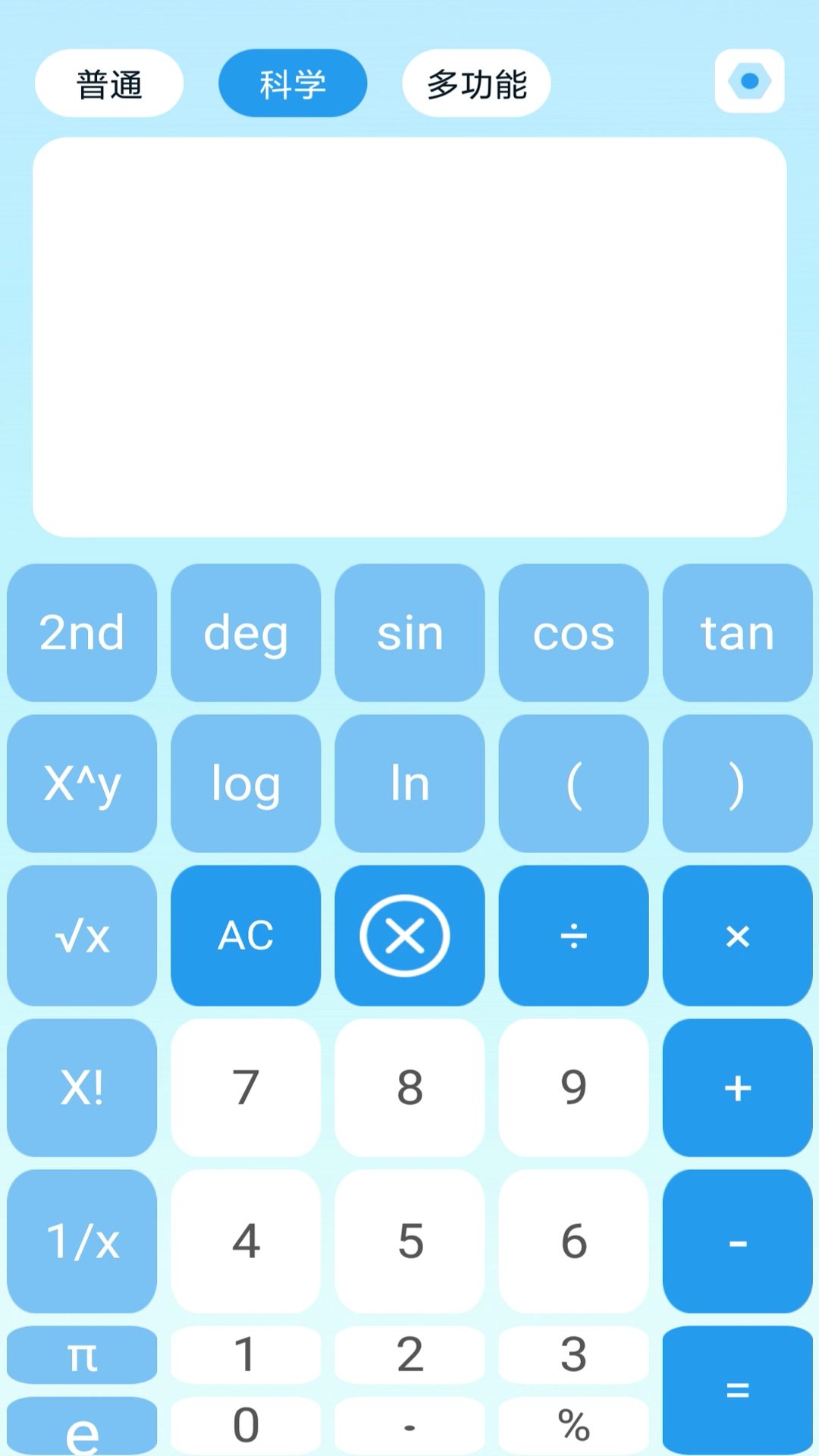819x1456 pixels.
Task: Open the settings hexagon icon
Action: tap(749, 81)
